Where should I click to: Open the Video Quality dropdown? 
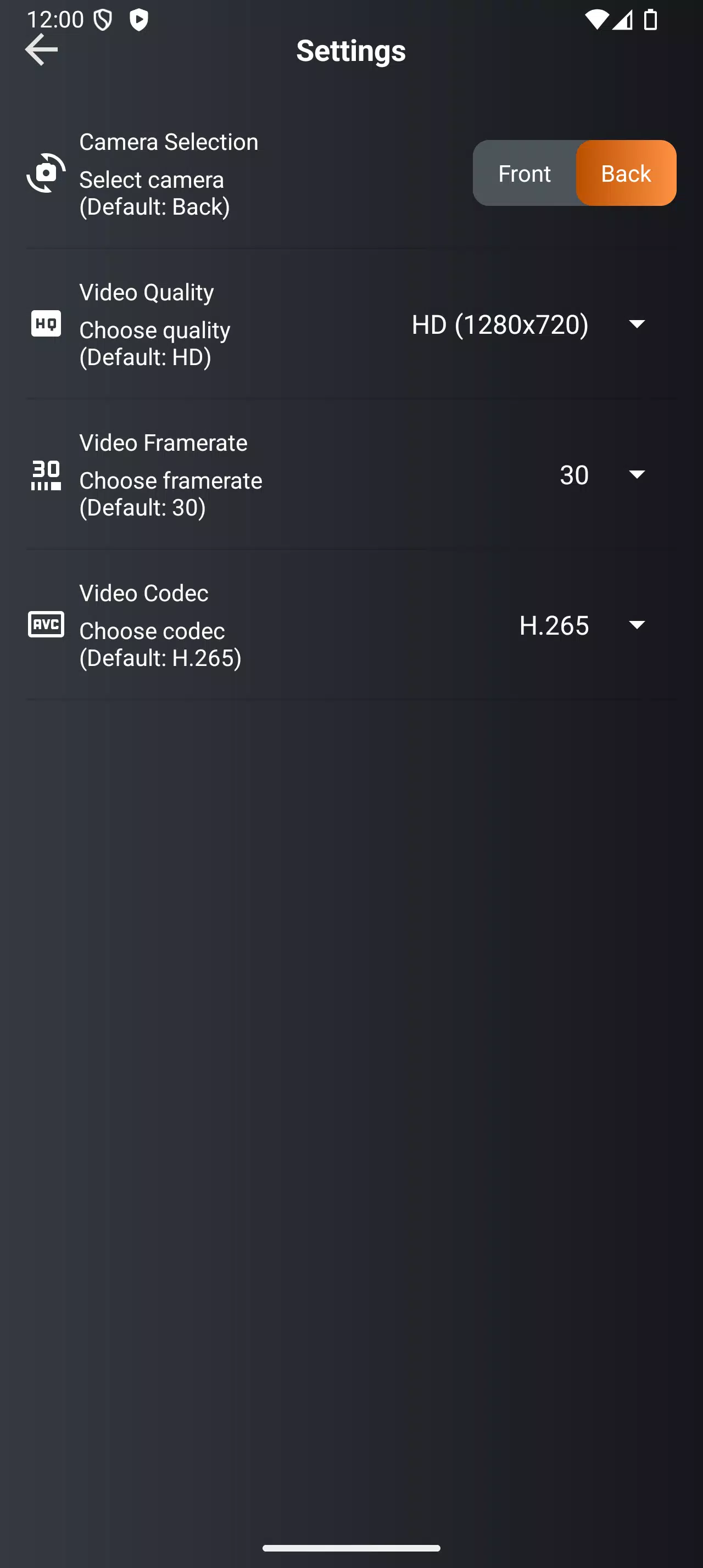click(x=528, y=324)
